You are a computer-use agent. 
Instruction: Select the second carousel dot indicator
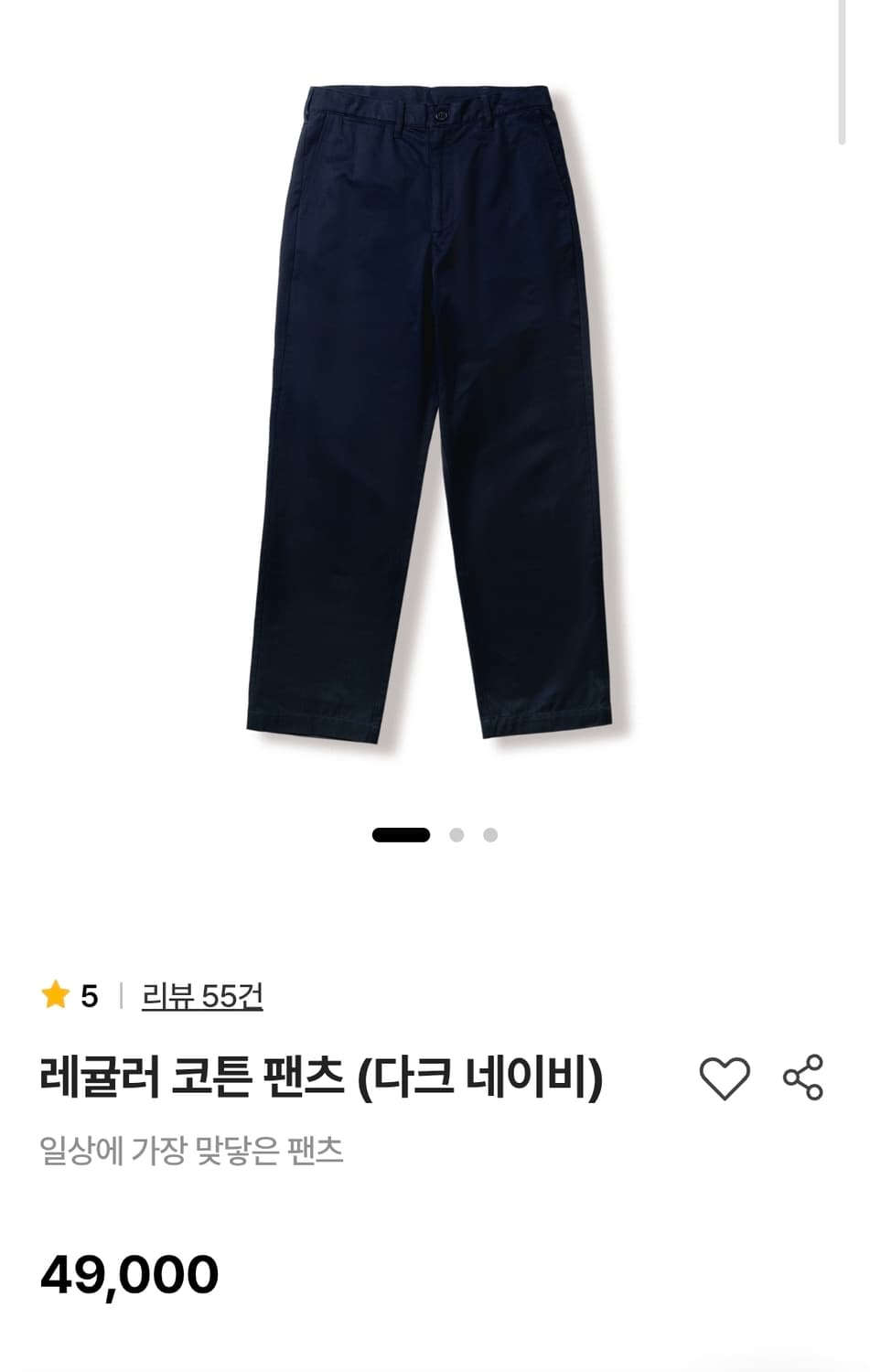point(456,833)
